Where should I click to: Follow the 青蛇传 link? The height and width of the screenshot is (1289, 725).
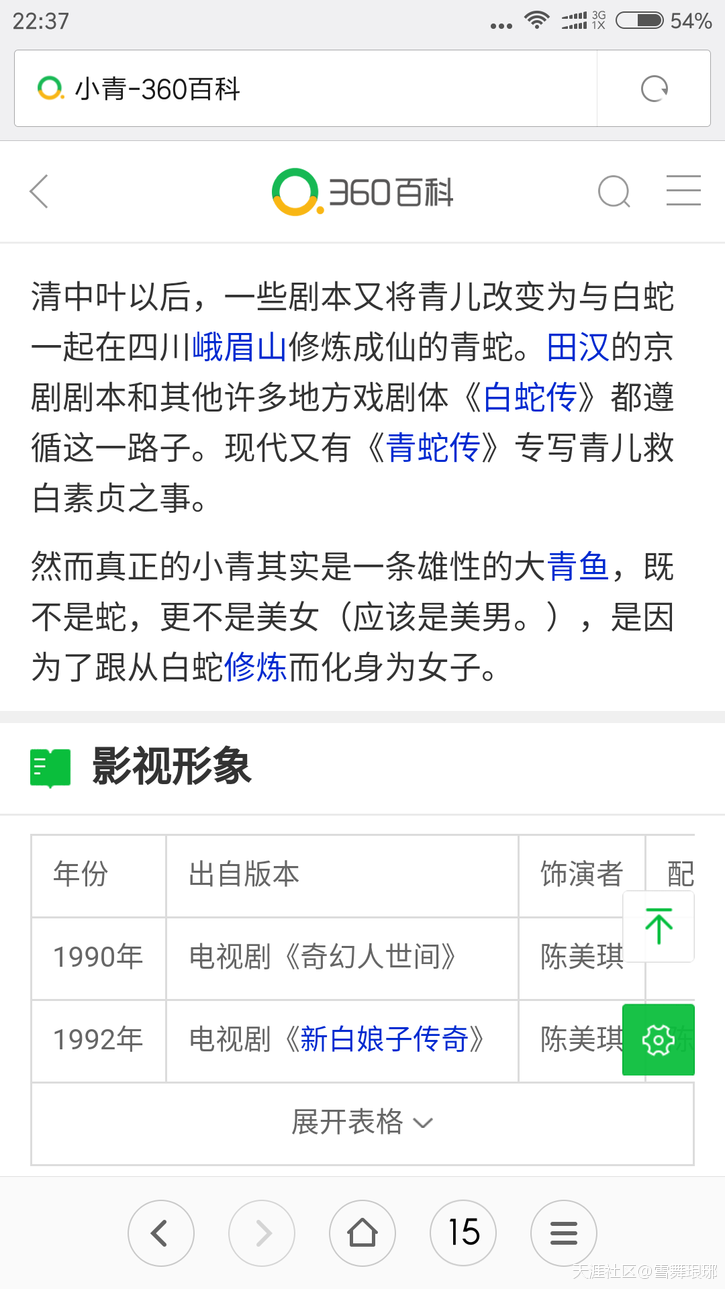[x=433, y=448]
